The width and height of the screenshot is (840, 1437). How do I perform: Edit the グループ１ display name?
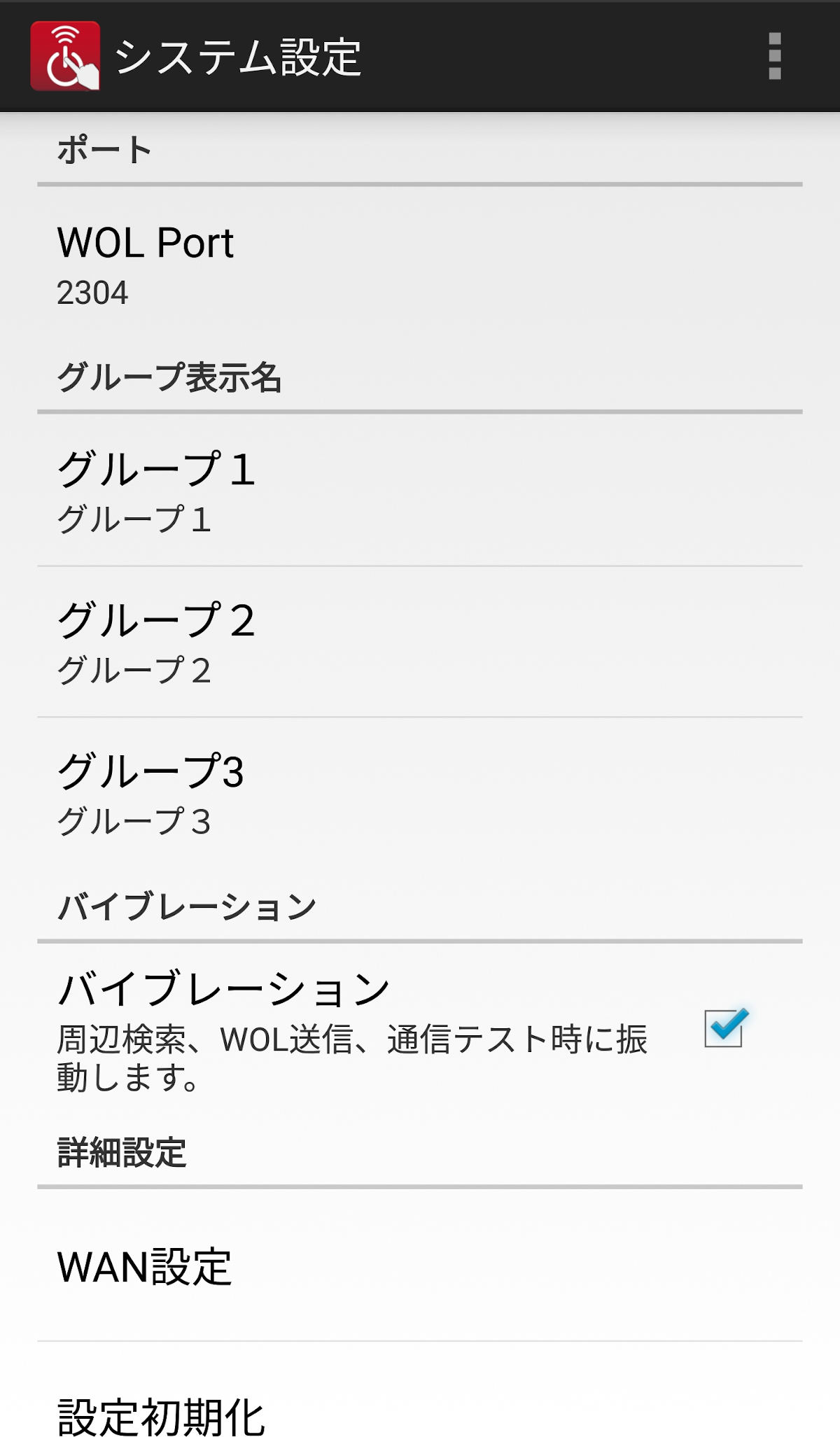pos(420,491)
